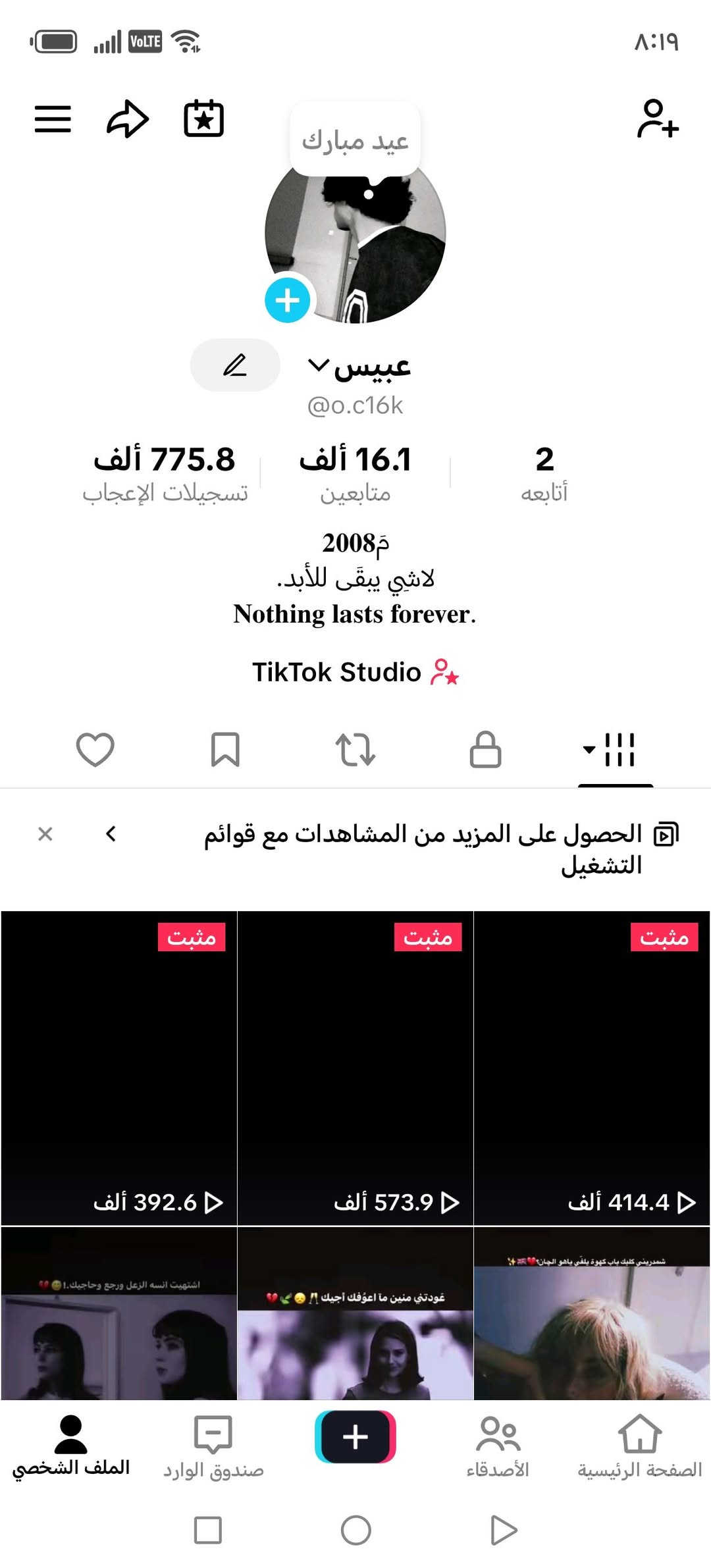Open the متابعين followers list

tap(355, 473)
